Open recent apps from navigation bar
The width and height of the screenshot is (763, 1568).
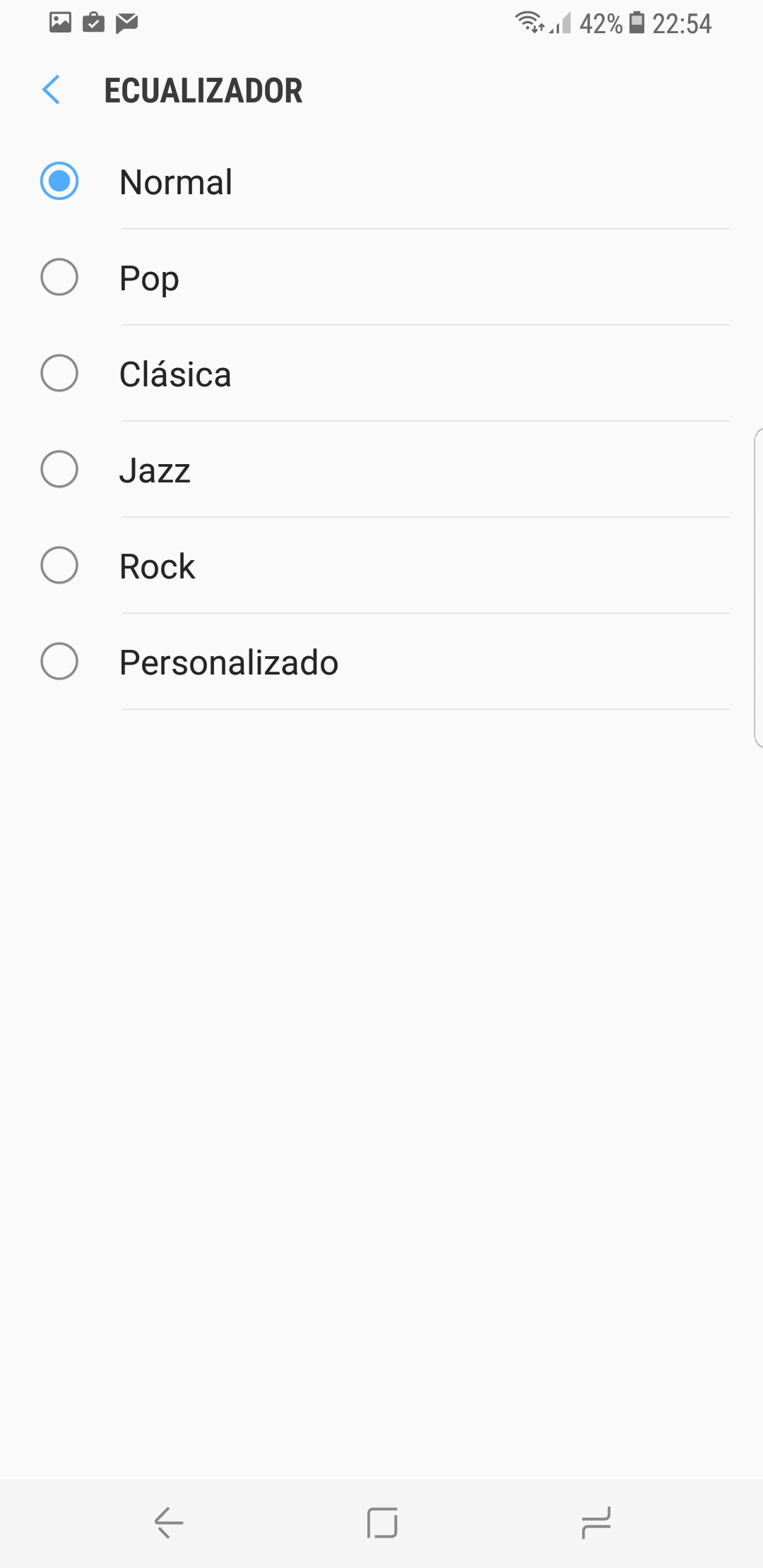pos(596,1522)
